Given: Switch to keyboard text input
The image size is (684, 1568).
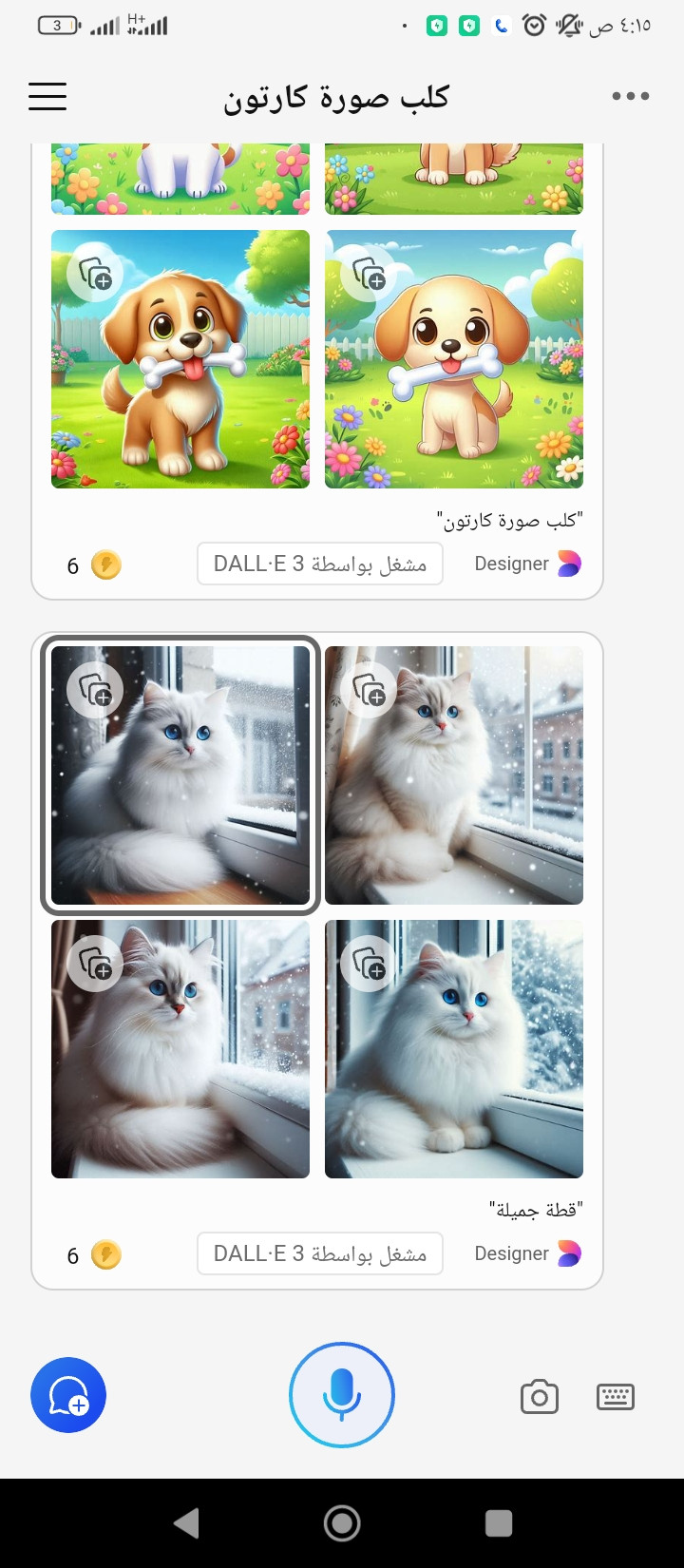Looking at the screenshot, I should coord(615,1396).
